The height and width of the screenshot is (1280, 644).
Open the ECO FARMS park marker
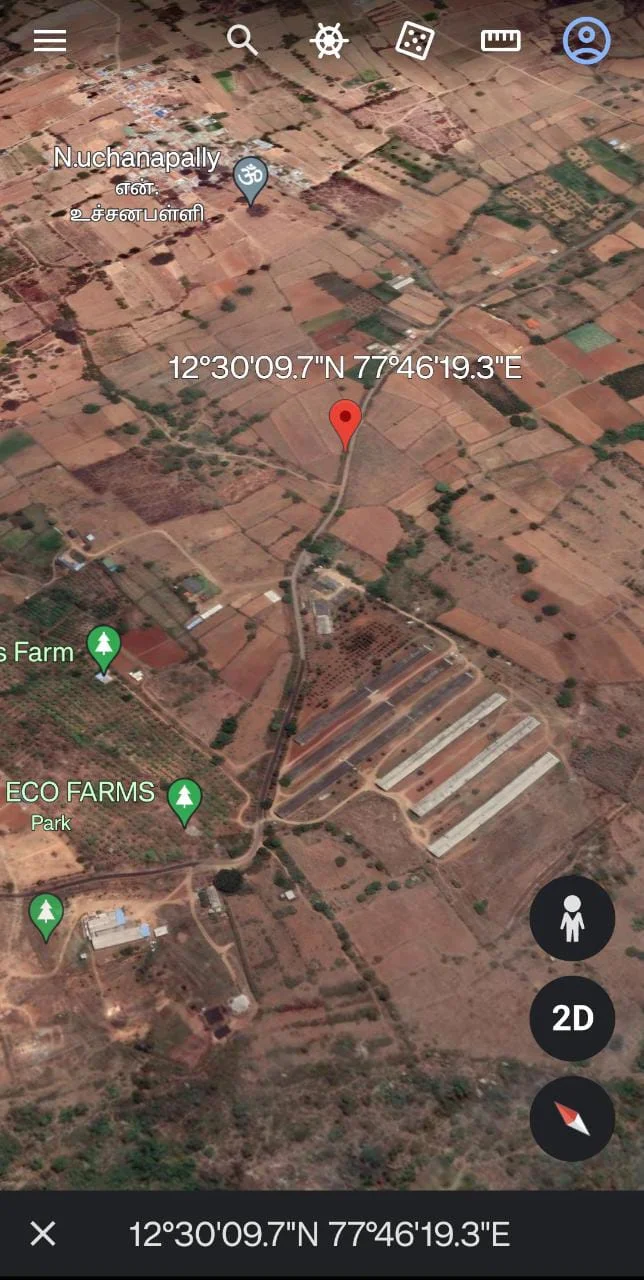(184, 802)
